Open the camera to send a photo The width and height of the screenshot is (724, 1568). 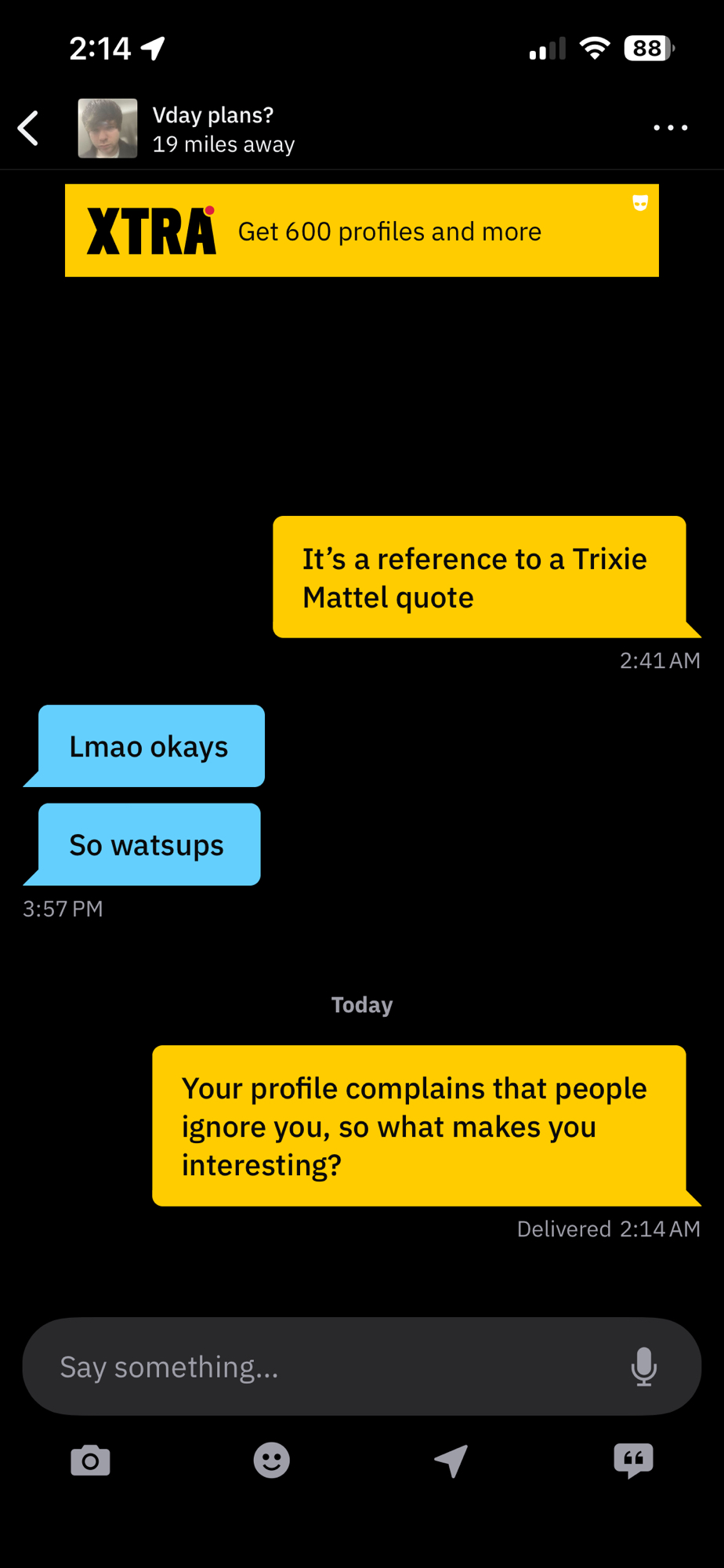90,1461
